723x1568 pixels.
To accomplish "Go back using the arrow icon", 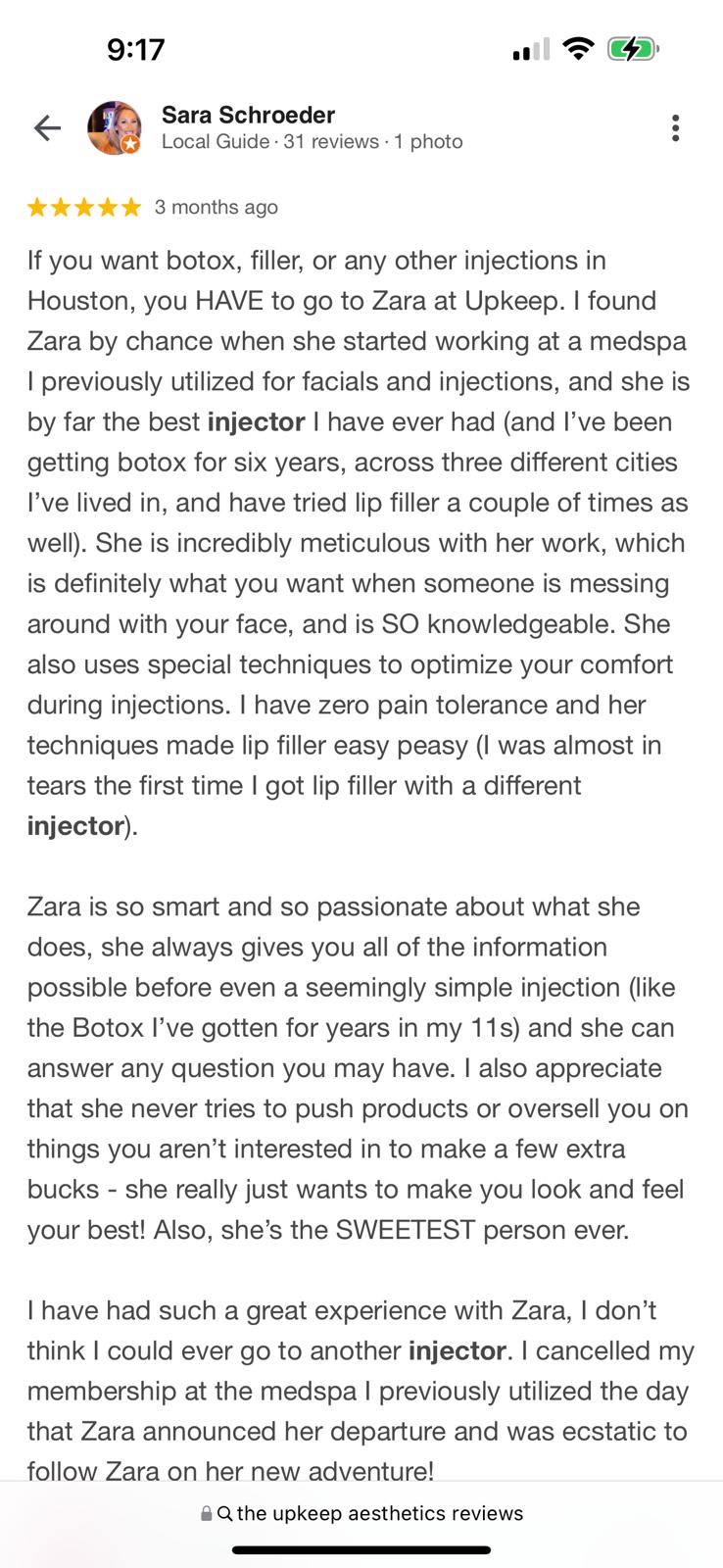I will coord(47,127).
